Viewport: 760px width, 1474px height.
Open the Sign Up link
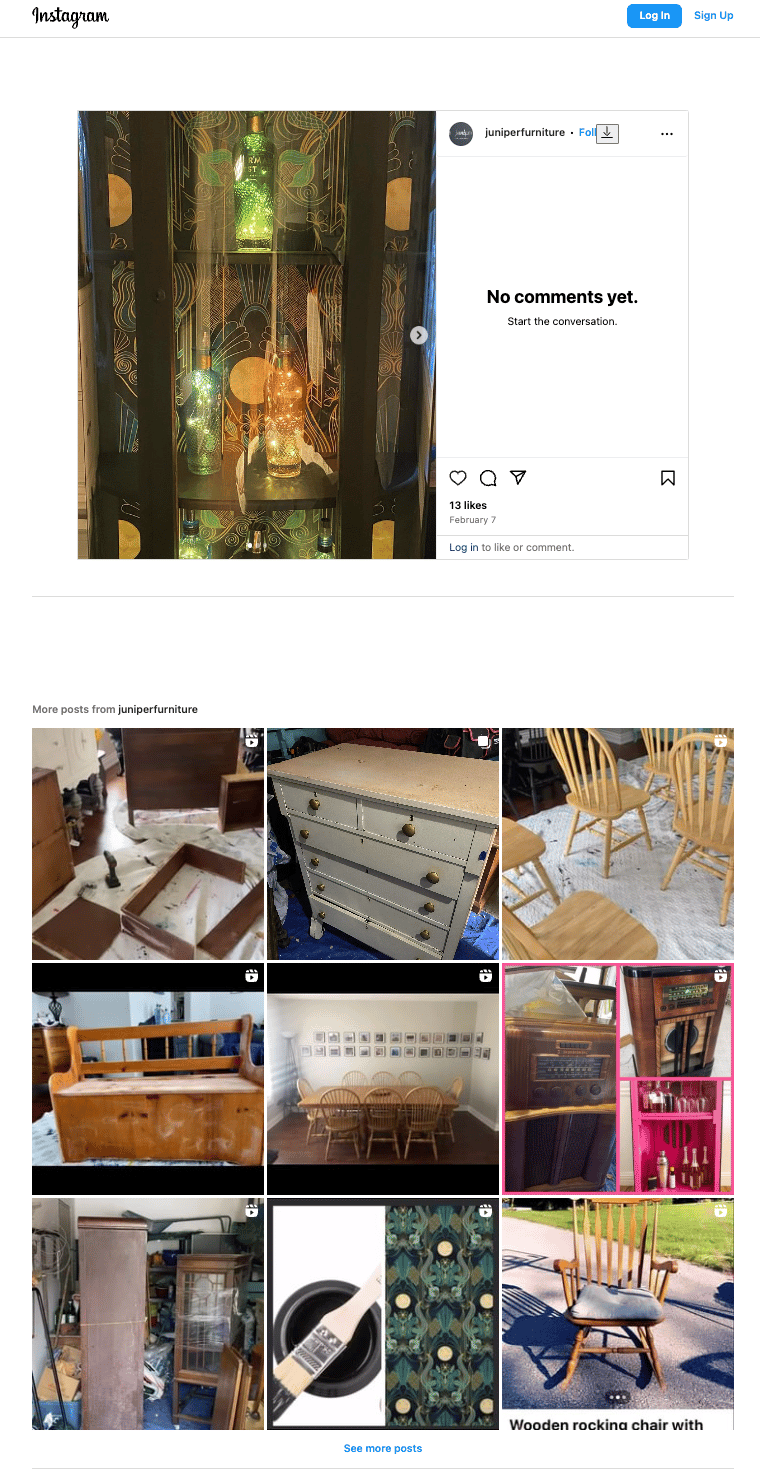click(x=713, y=16)
